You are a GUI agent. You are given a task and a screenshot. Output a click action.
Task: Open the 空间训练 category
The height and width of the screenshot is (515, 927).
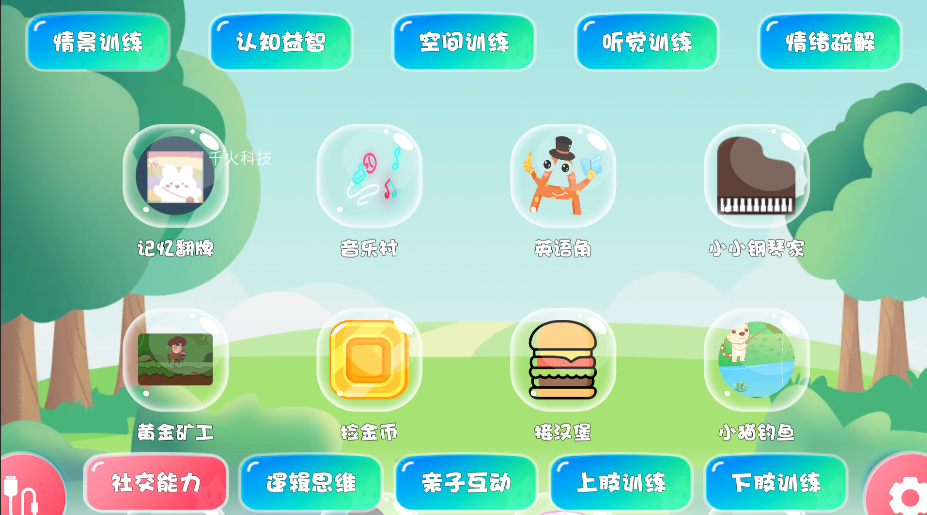[x=464, y=43]
